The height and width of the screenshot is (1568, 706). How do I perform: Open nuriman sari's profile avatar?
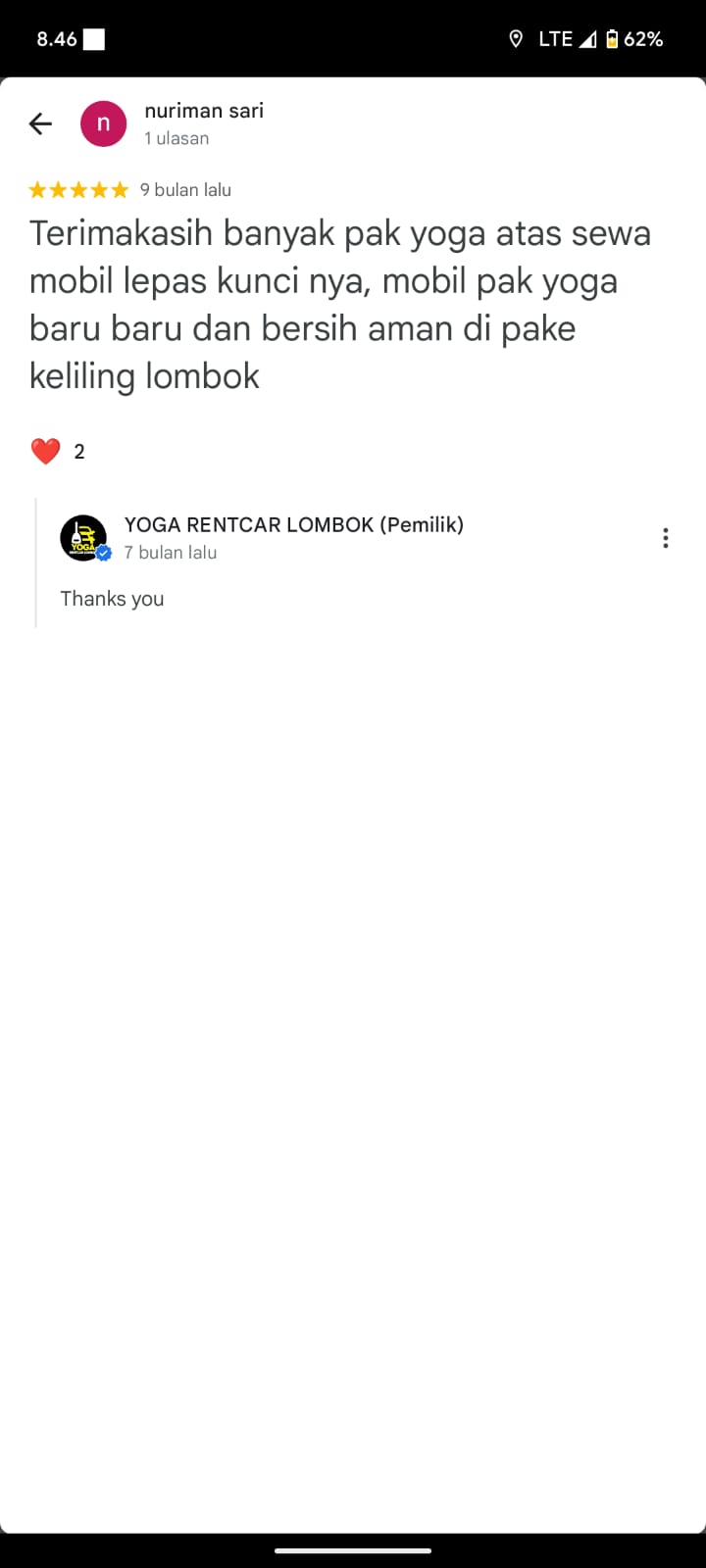tap(103, 124)
